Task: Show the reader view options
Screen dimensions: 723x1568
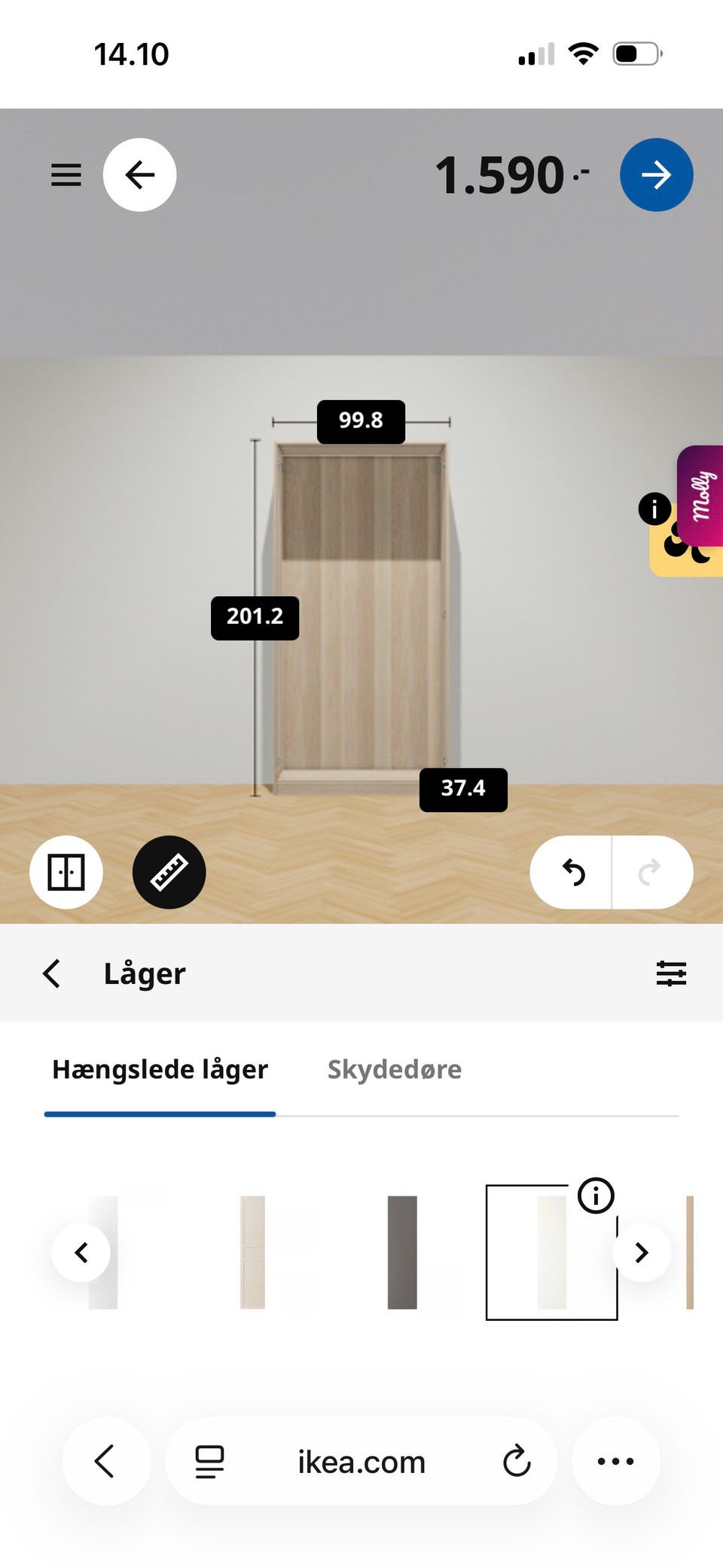Action: pos(209,1460)
